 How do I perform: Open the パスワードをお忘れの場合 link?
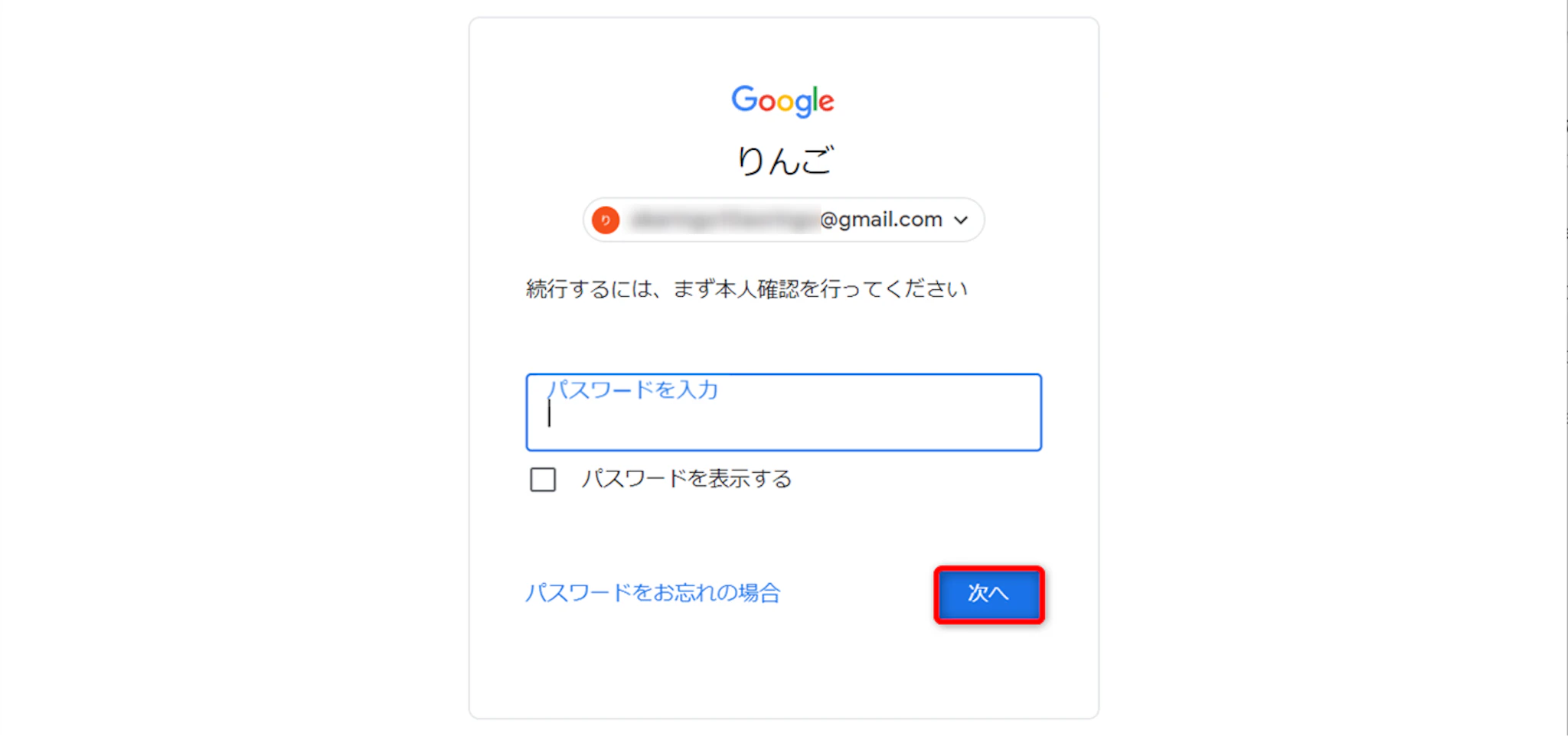coord(652,593)
